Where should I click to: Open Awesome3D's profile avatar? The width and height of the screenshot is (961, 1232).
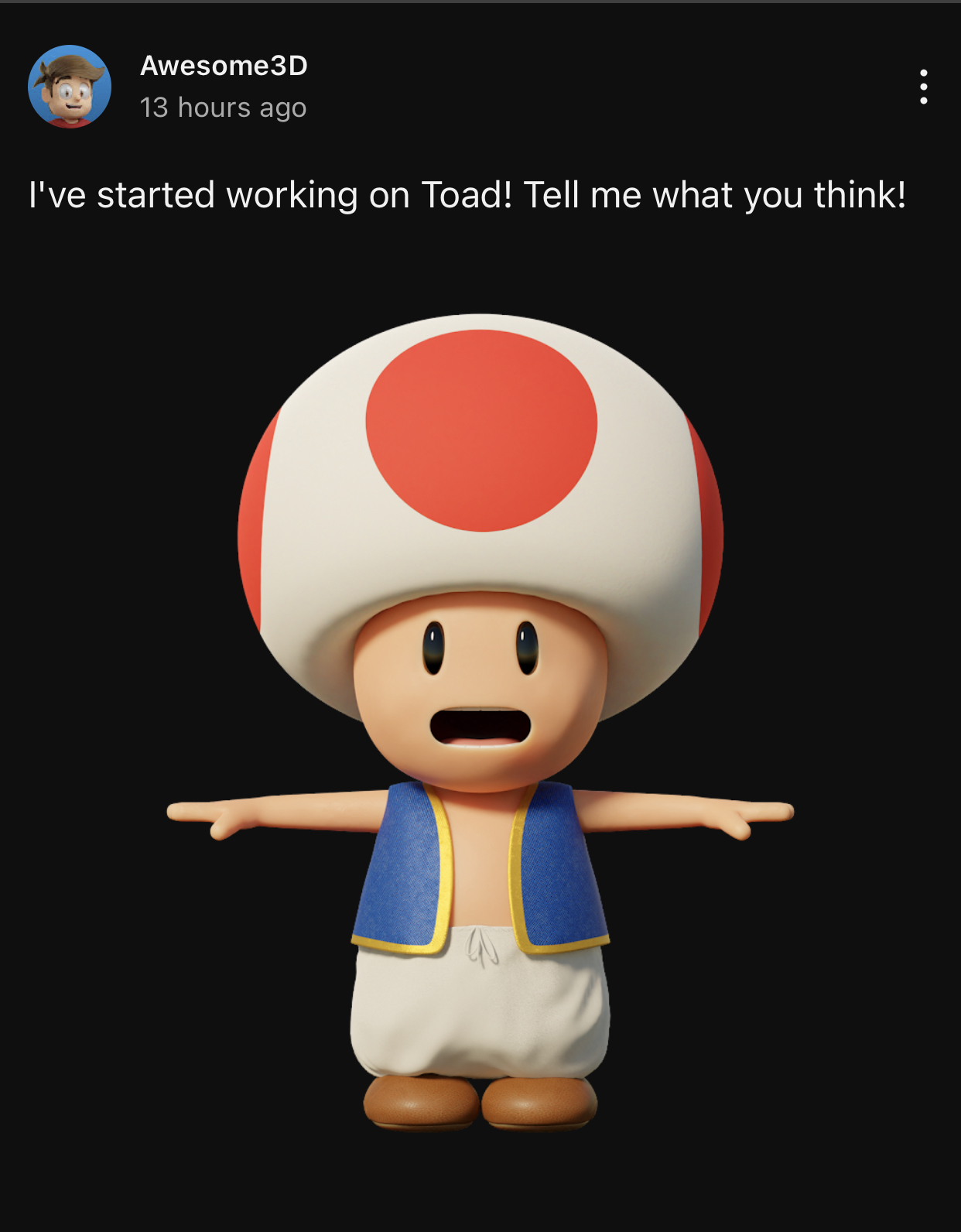tap(70, 87)
